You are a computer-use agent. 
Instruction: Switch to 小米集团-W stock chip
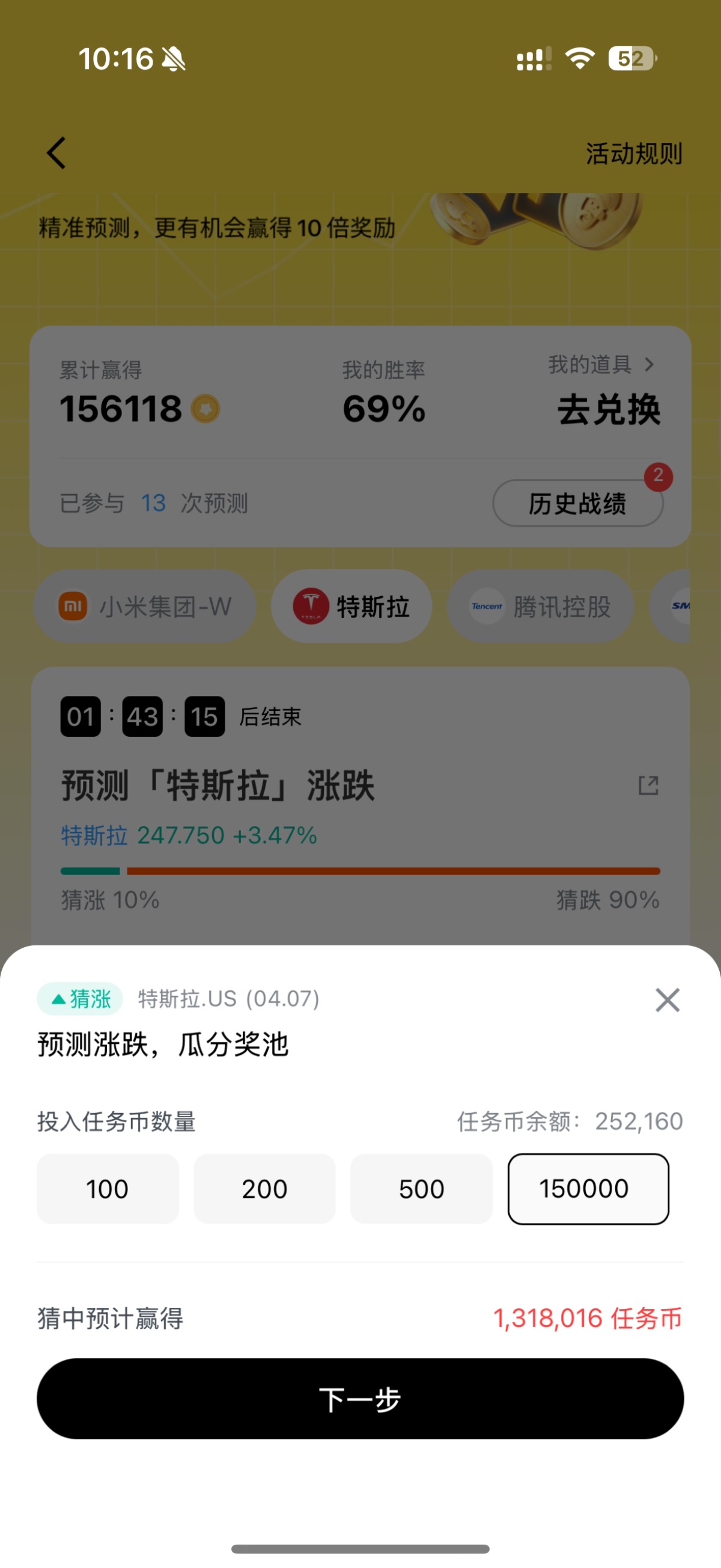pyautogui.click(x=145, y=606)
